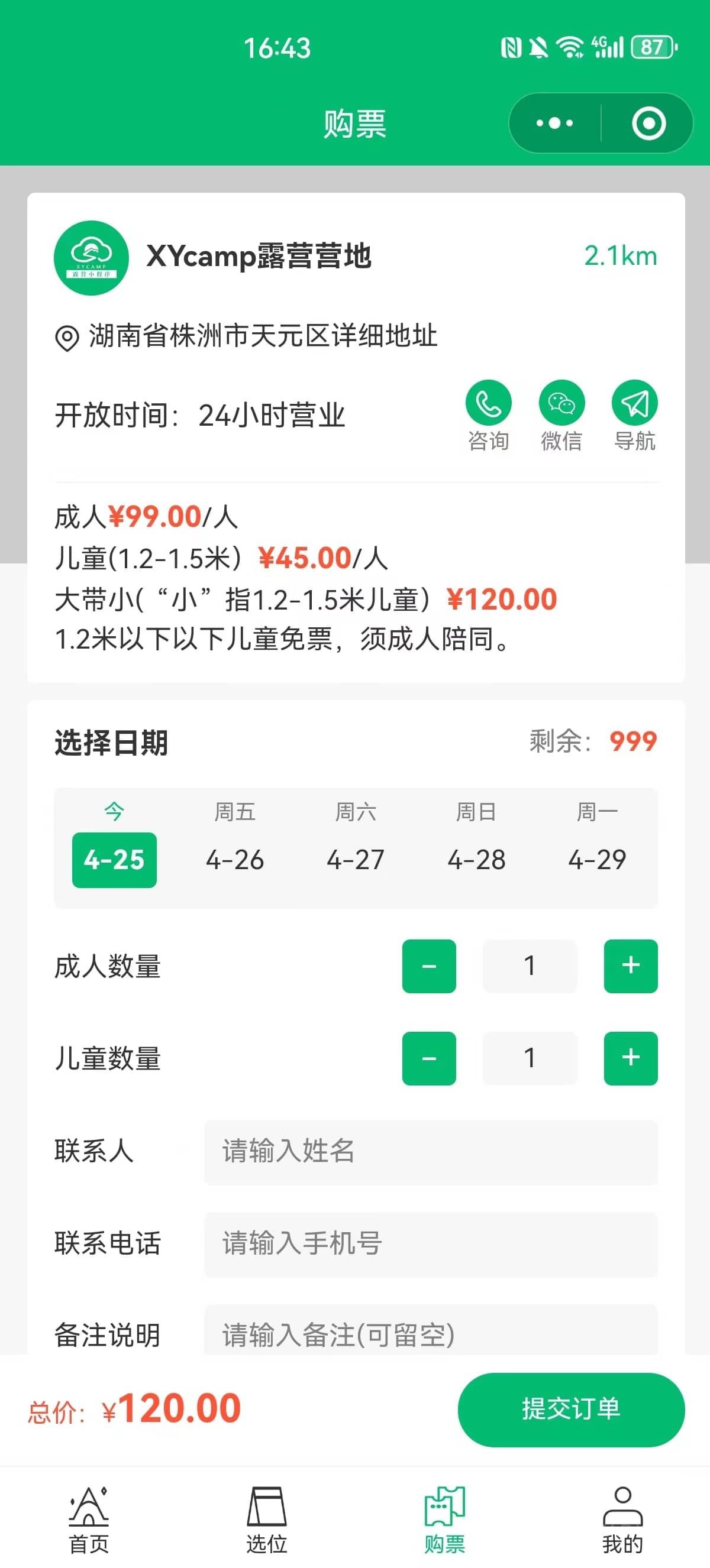Image resolution: width=710 pixels, height=1568 pixels.
Task: Tap the 备注说明 remarks field
Action: 431,1333
